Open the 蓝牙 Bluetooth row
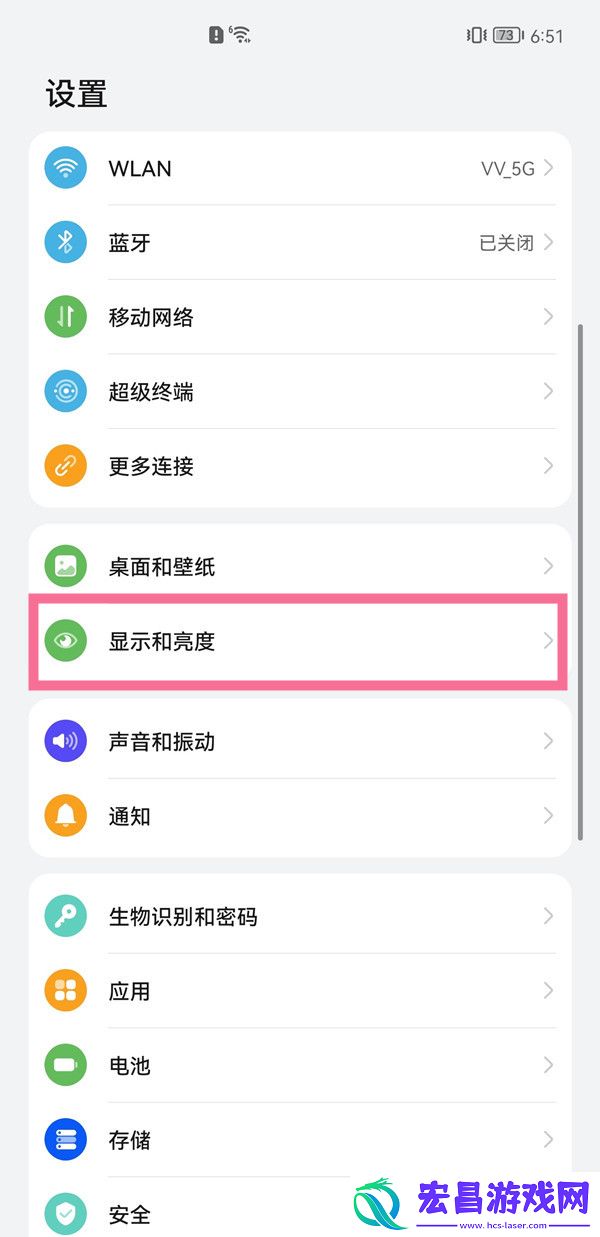Screen dimensions: 600x1237 (300, 243)
